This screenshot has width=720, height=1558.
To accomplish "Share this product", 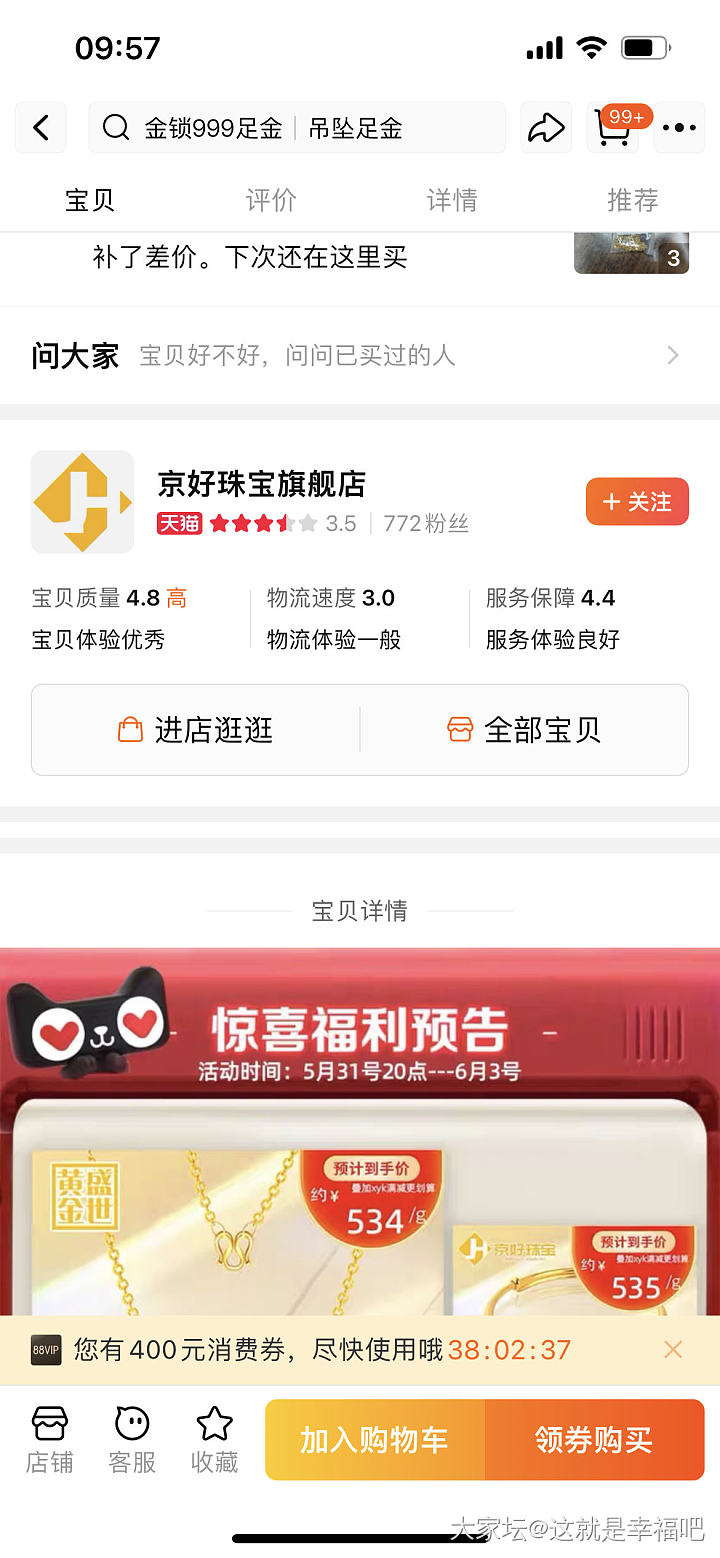I will pyautogui.click(x=546, y=128).
